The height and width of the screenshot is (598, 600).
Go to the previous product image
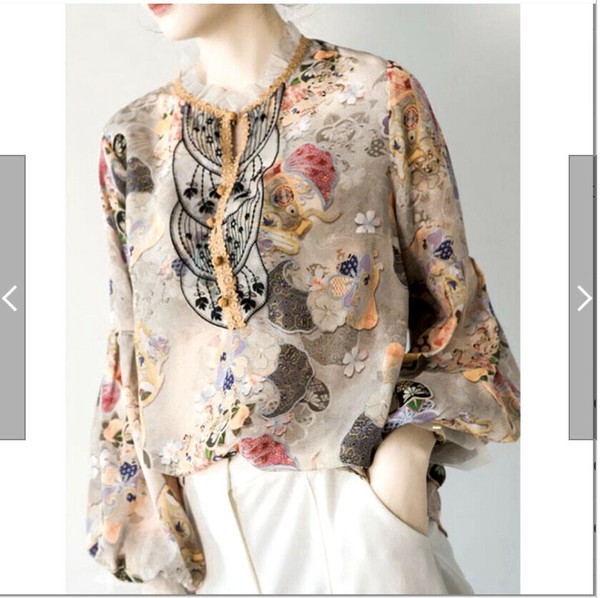point(11,297)
